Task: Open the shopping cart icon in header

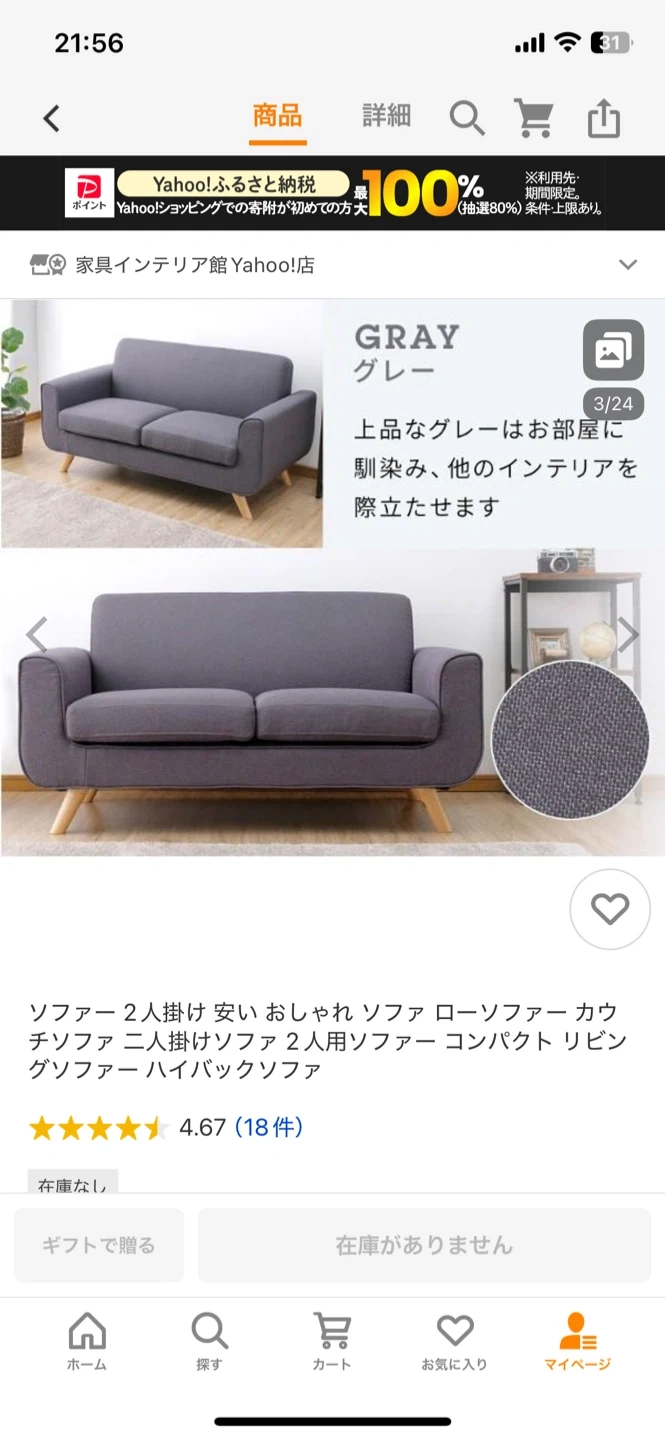Action: [x=534, y=118]
